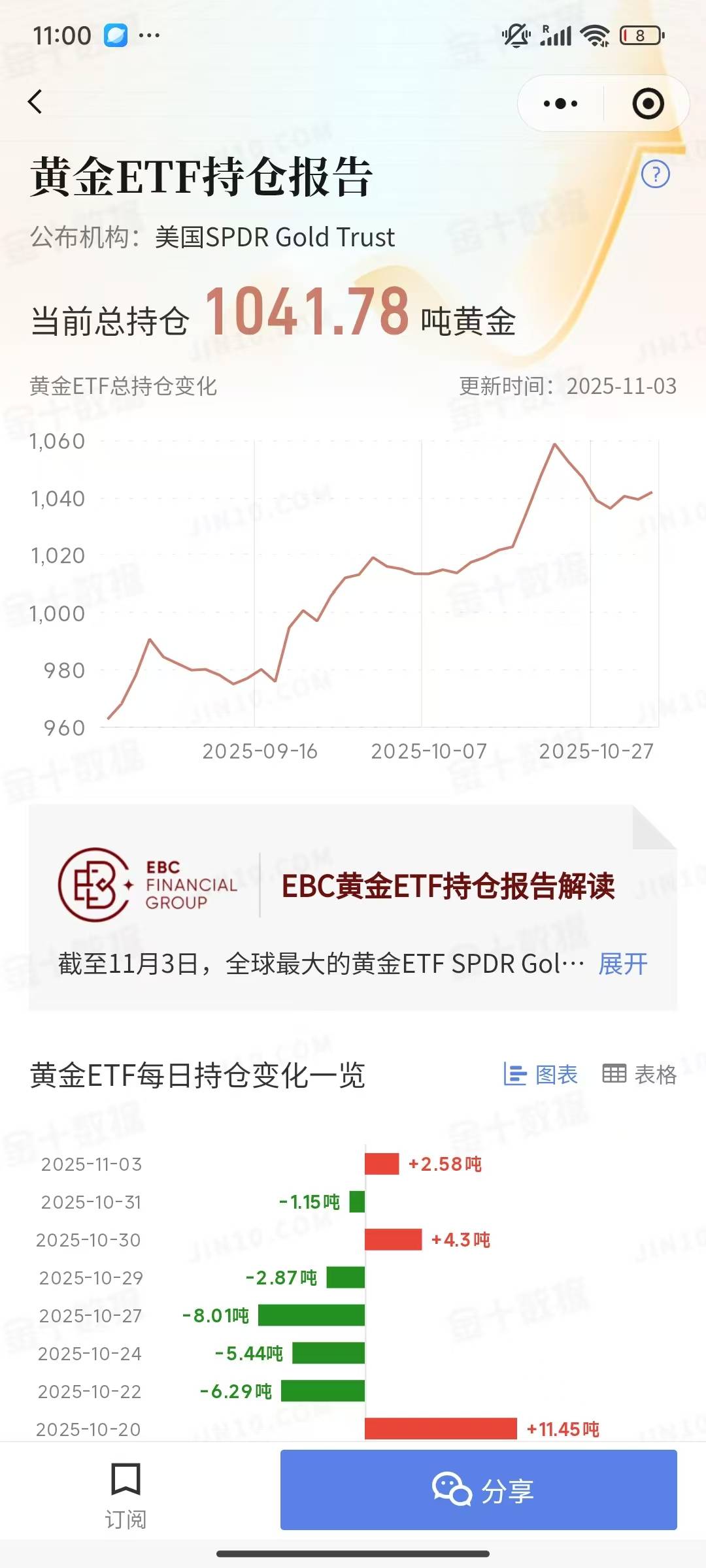The image size is (706, 1568).
Task: Expand the EBC report interpretation with 展开
Action: click(x=622, y=964)
